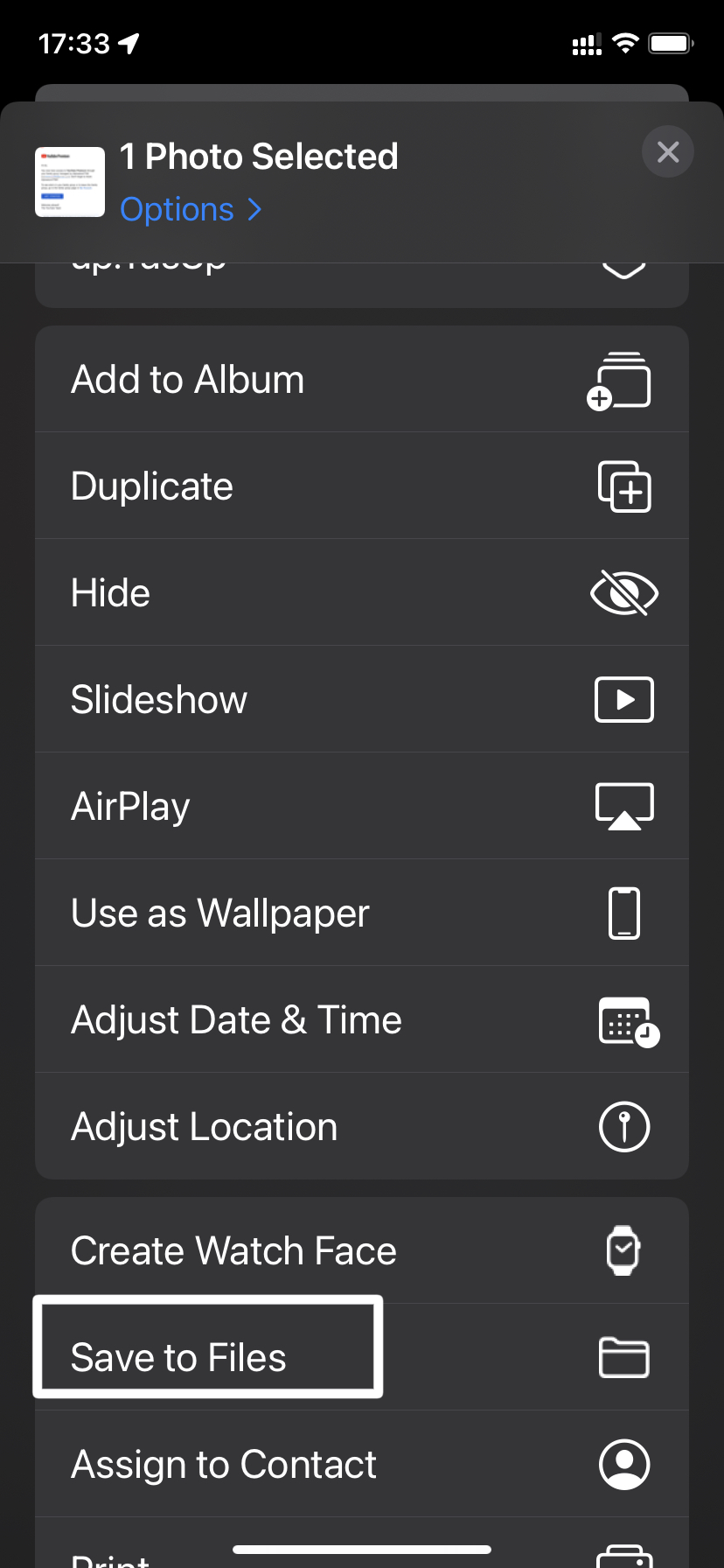The image size is (724, 1568).
Task: Tap Create Watch Face
Action: tap(362, 1251)
